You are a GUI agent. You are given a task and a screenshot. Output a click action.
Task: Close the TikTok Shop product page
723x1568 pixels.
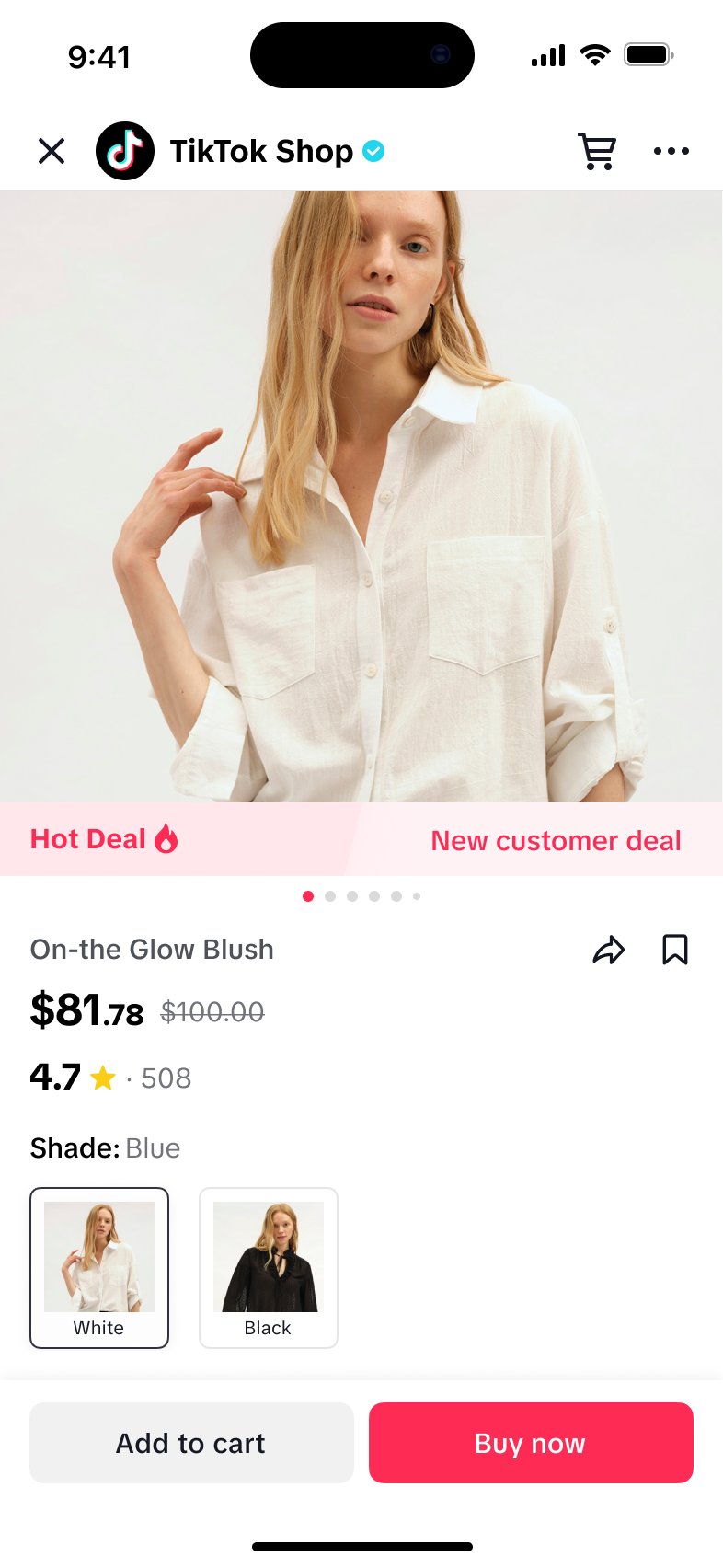point(52,151)
